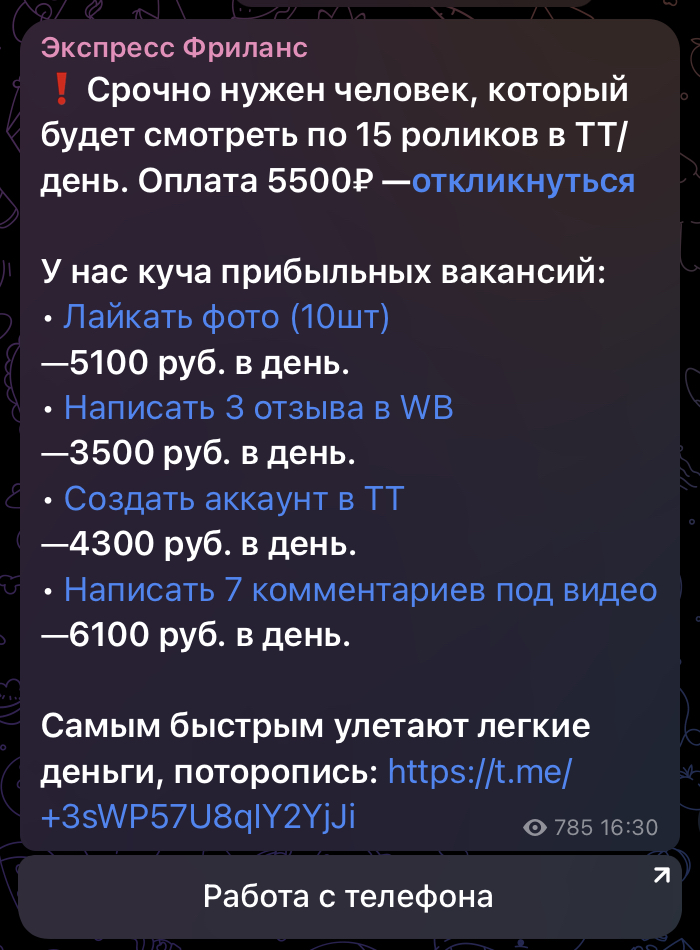Open «Написать 7 комментариев под видео» link
Viewport: 700px width, 950px height.
(x=360, y=589)
